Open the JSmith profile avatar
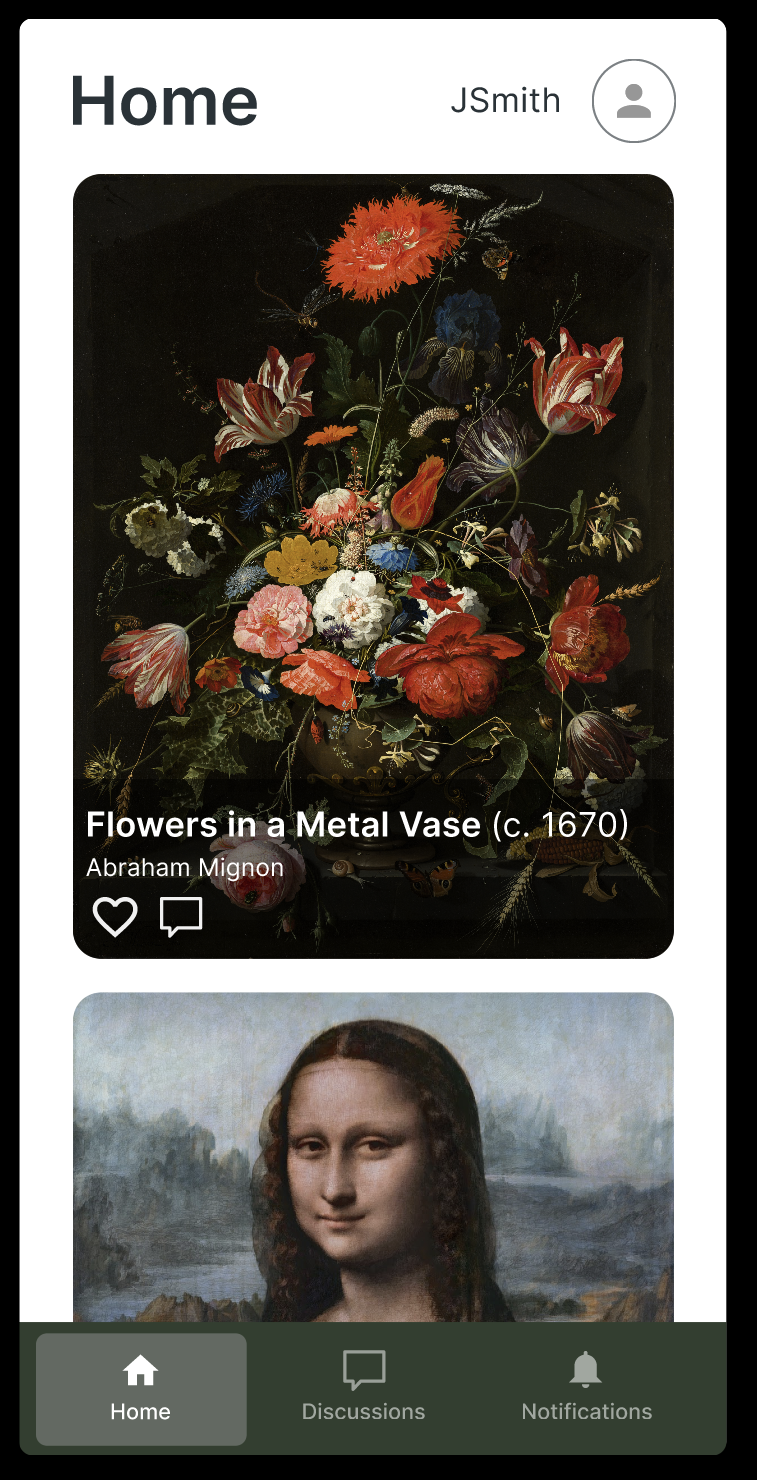 point(633,101)
